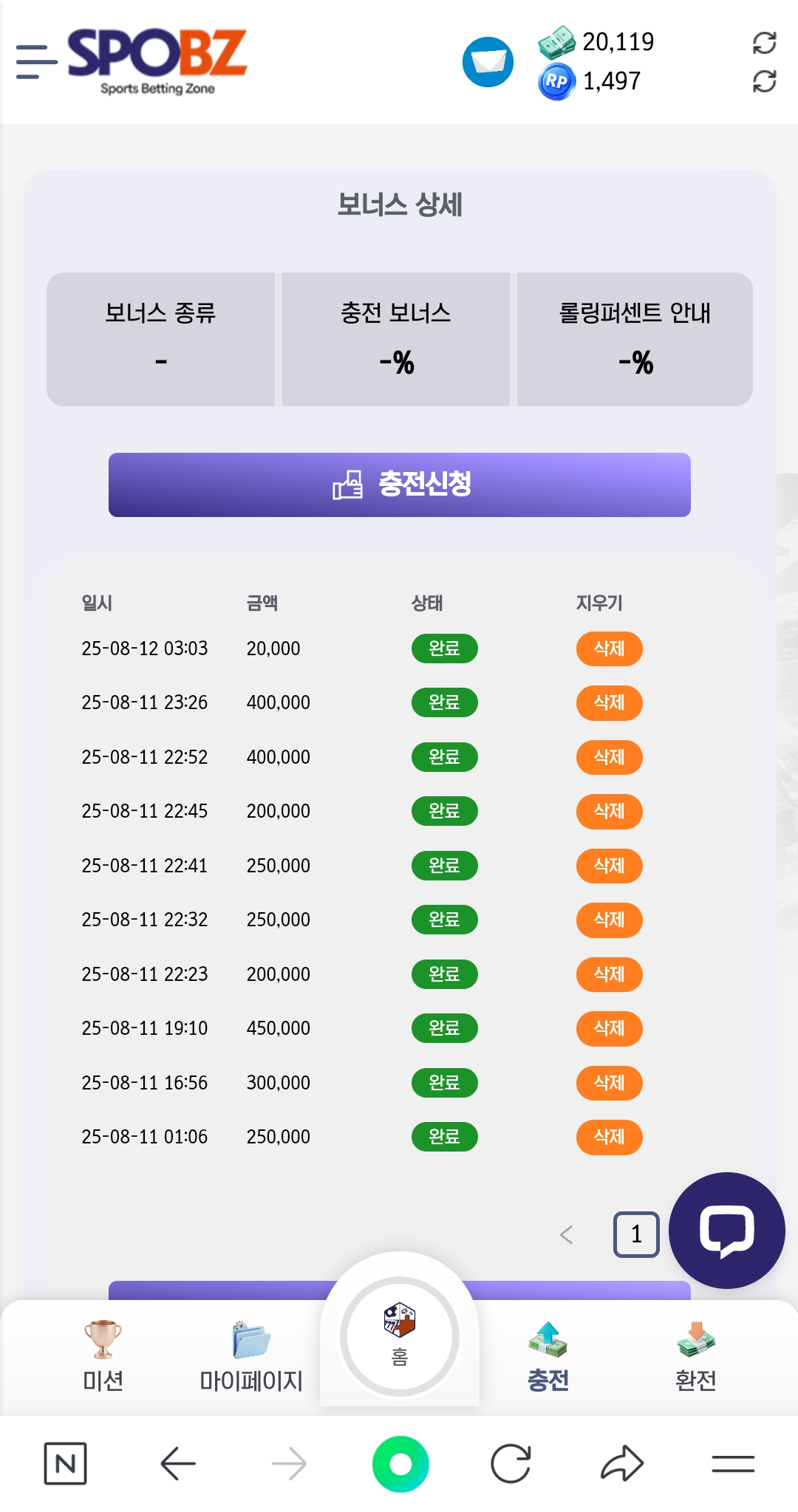Delete the 25-08-11 23:26 record
798x1512 pixels.
pyautogui.click(x=609, y=702)
